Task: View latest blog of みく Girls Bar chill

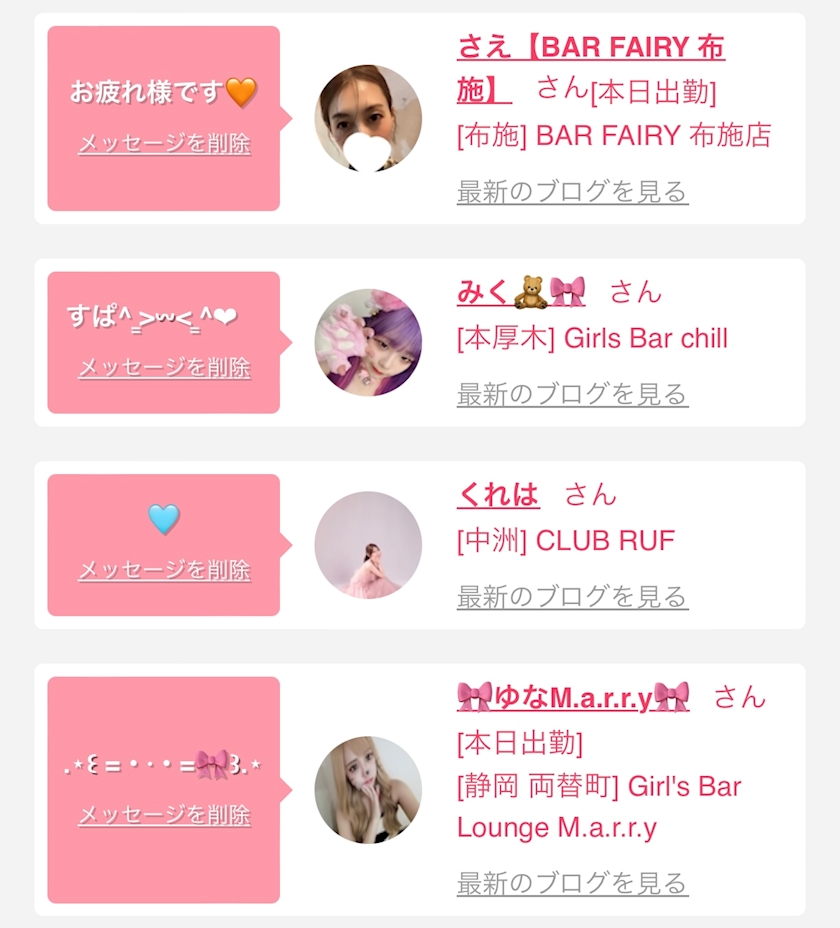Action: click(572, 394)
